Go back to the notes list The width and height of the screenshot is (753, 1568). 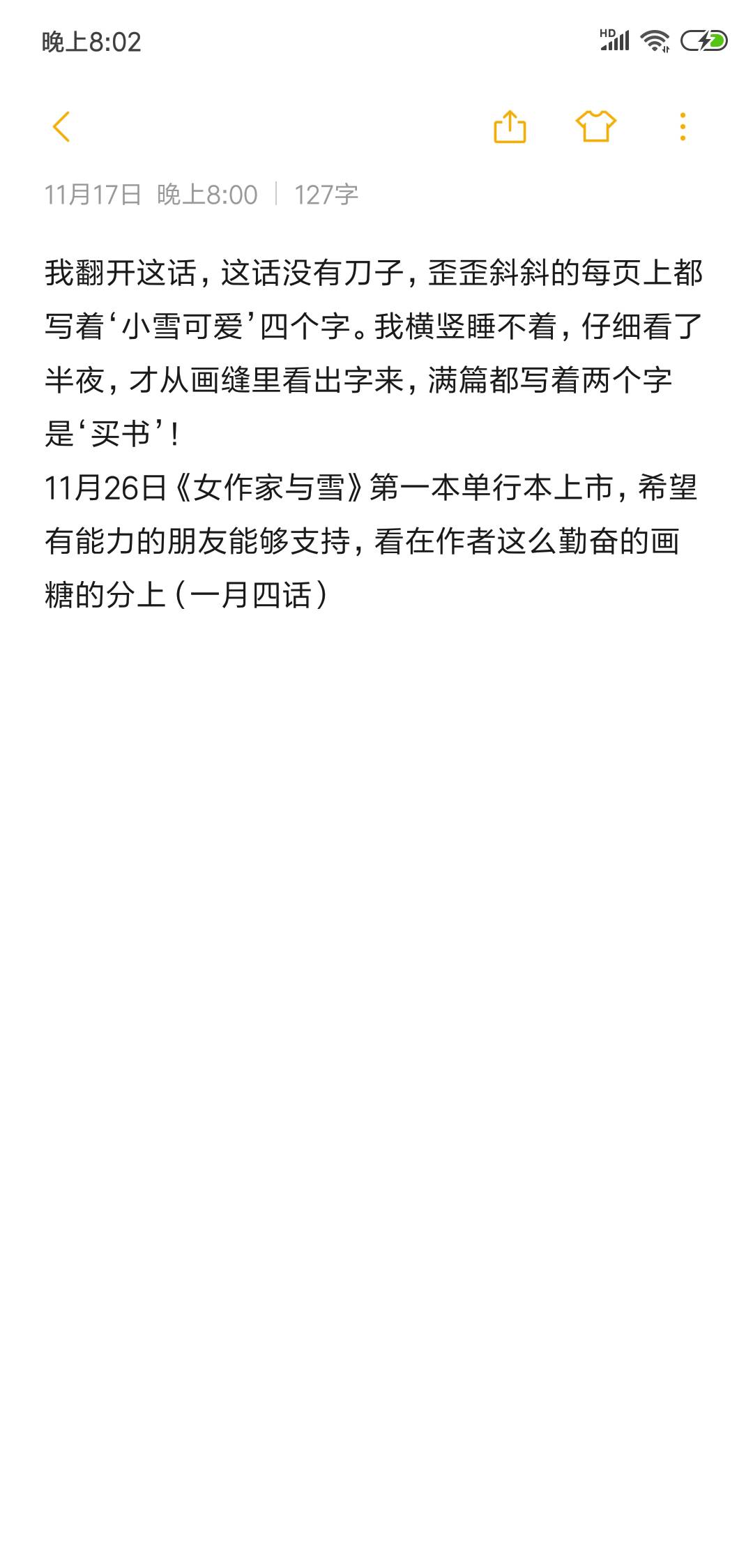(61, 127)
